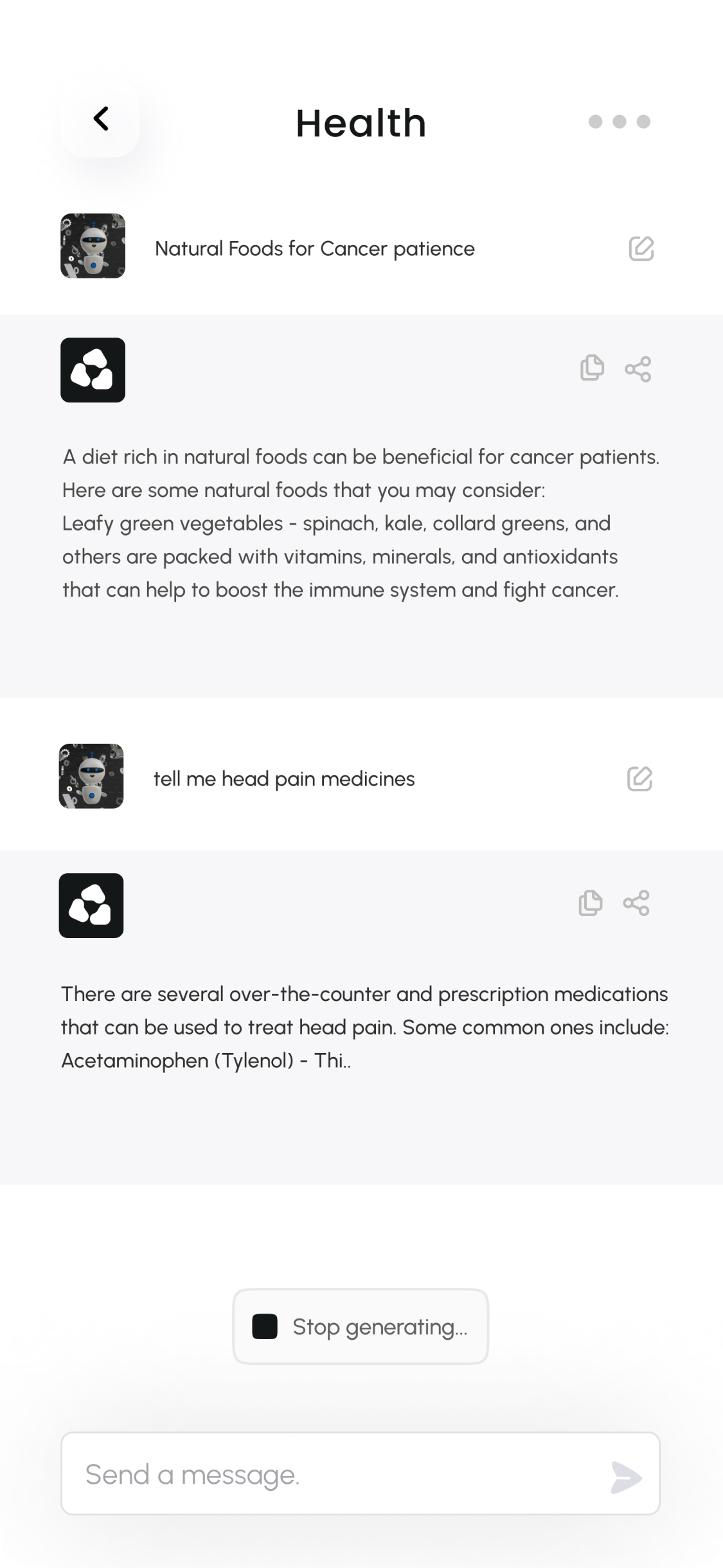
Task: Open the three-dot overflow menu
Action: point(619,122)
